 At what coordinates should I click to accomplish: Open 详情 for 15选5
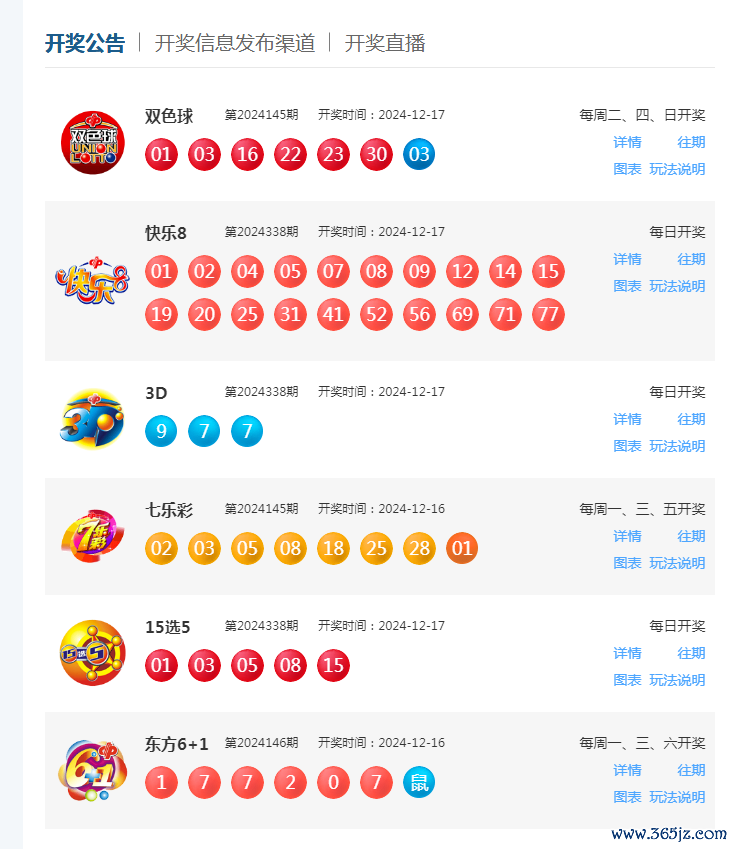click(x=627, y=653)
